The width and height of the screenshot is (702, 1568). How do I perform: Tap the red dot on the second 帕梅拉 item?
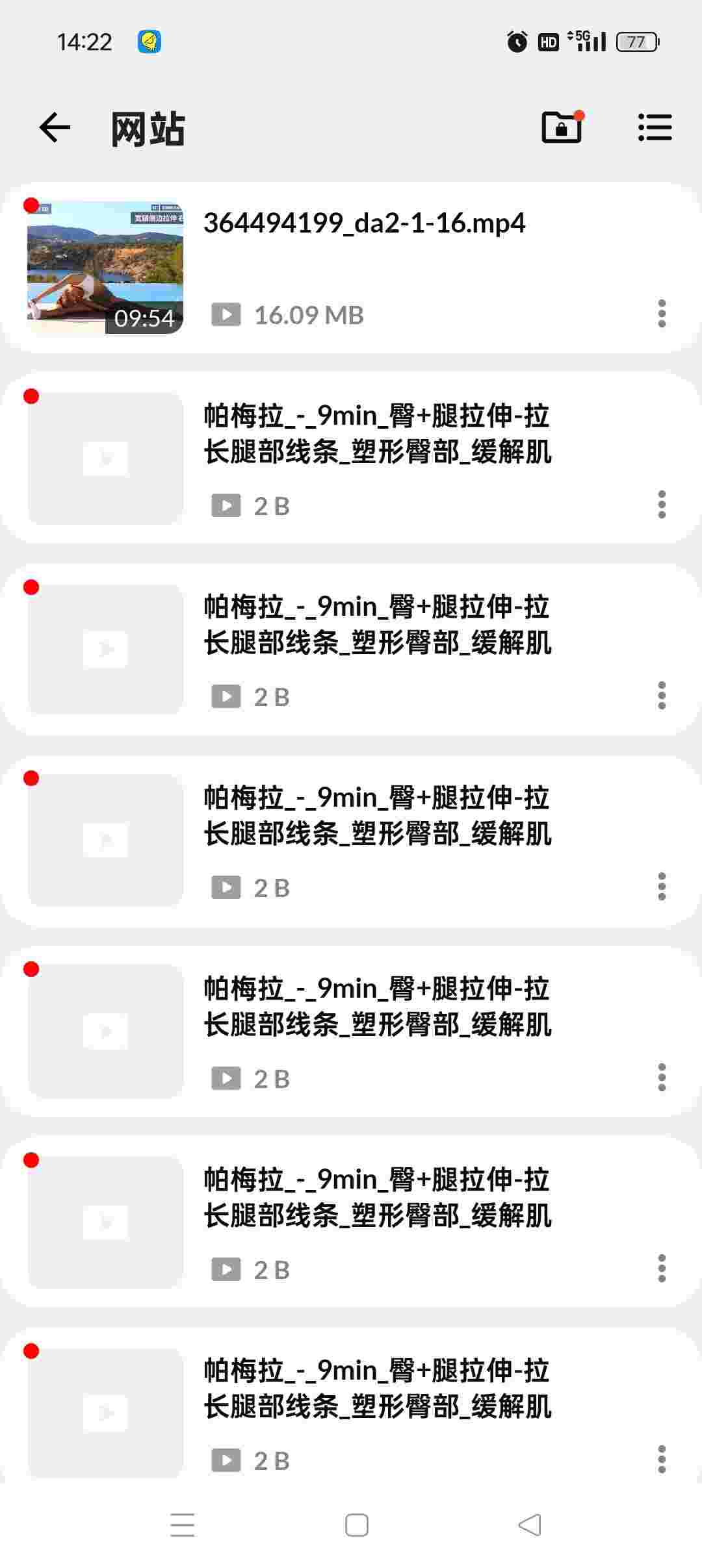(31, 586)
